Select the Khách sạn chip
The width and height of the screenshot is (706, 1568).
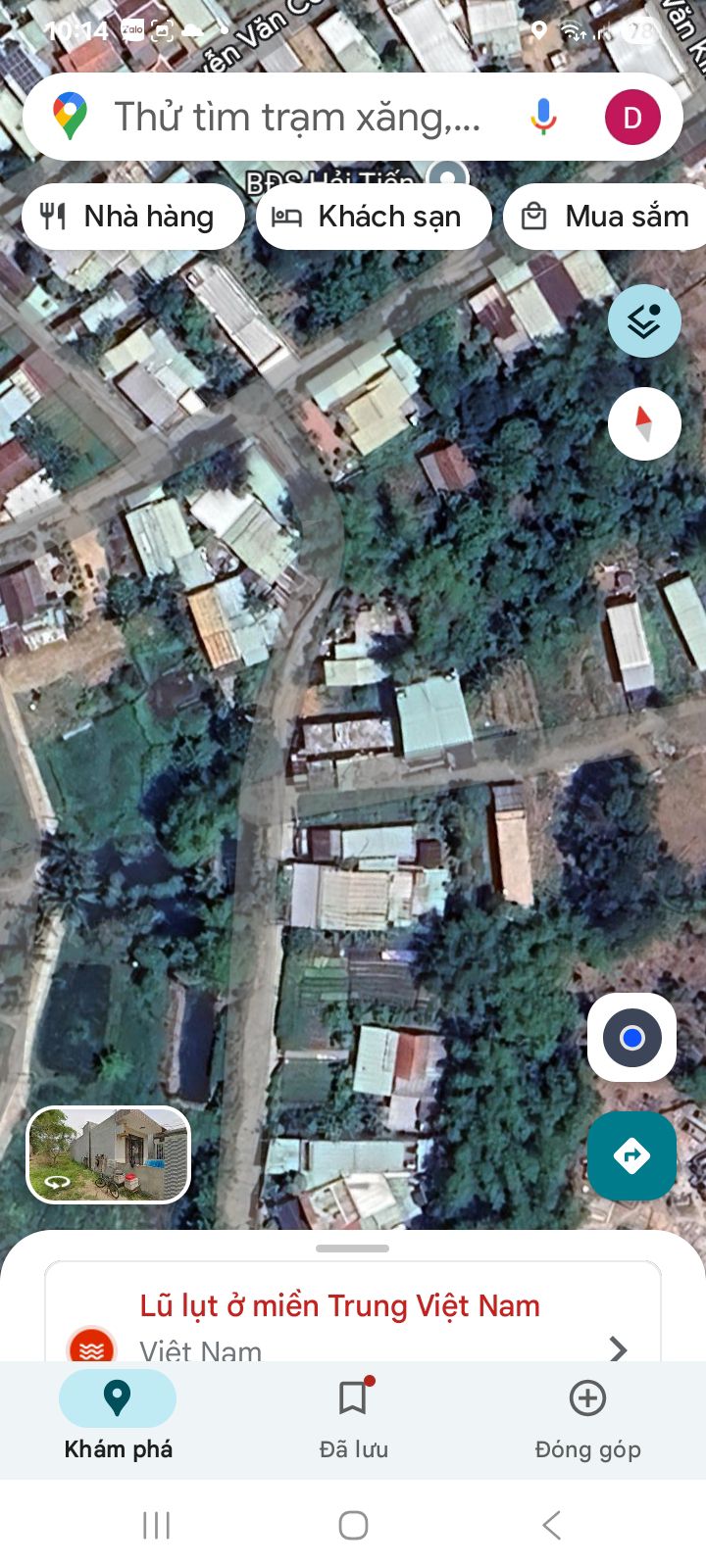tap(374, 217)
